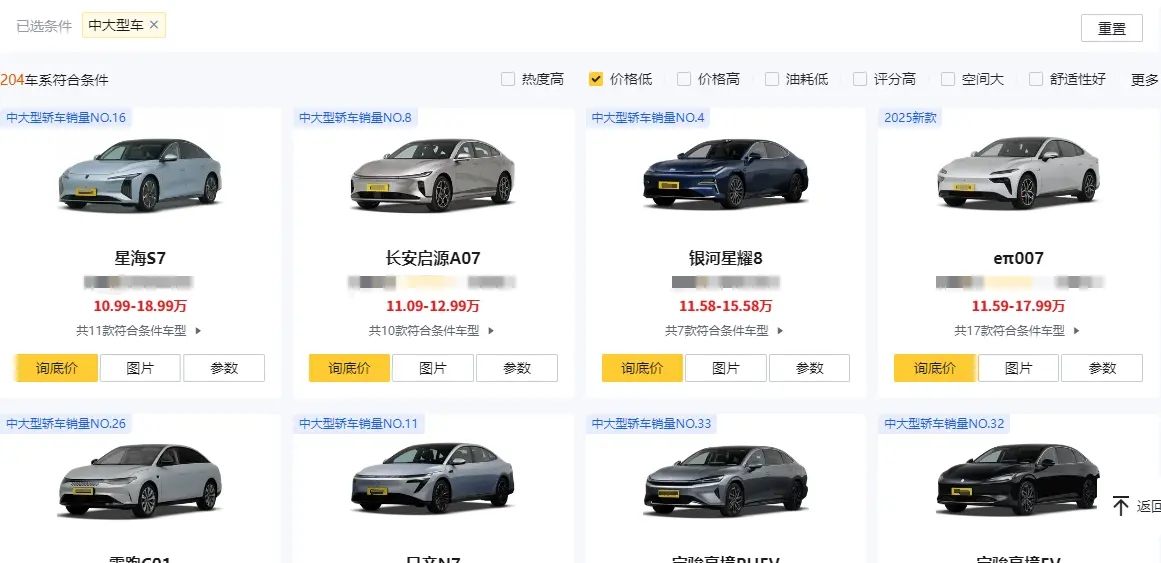Open 参数 for 银河星耀8

[x=809, y=368]
